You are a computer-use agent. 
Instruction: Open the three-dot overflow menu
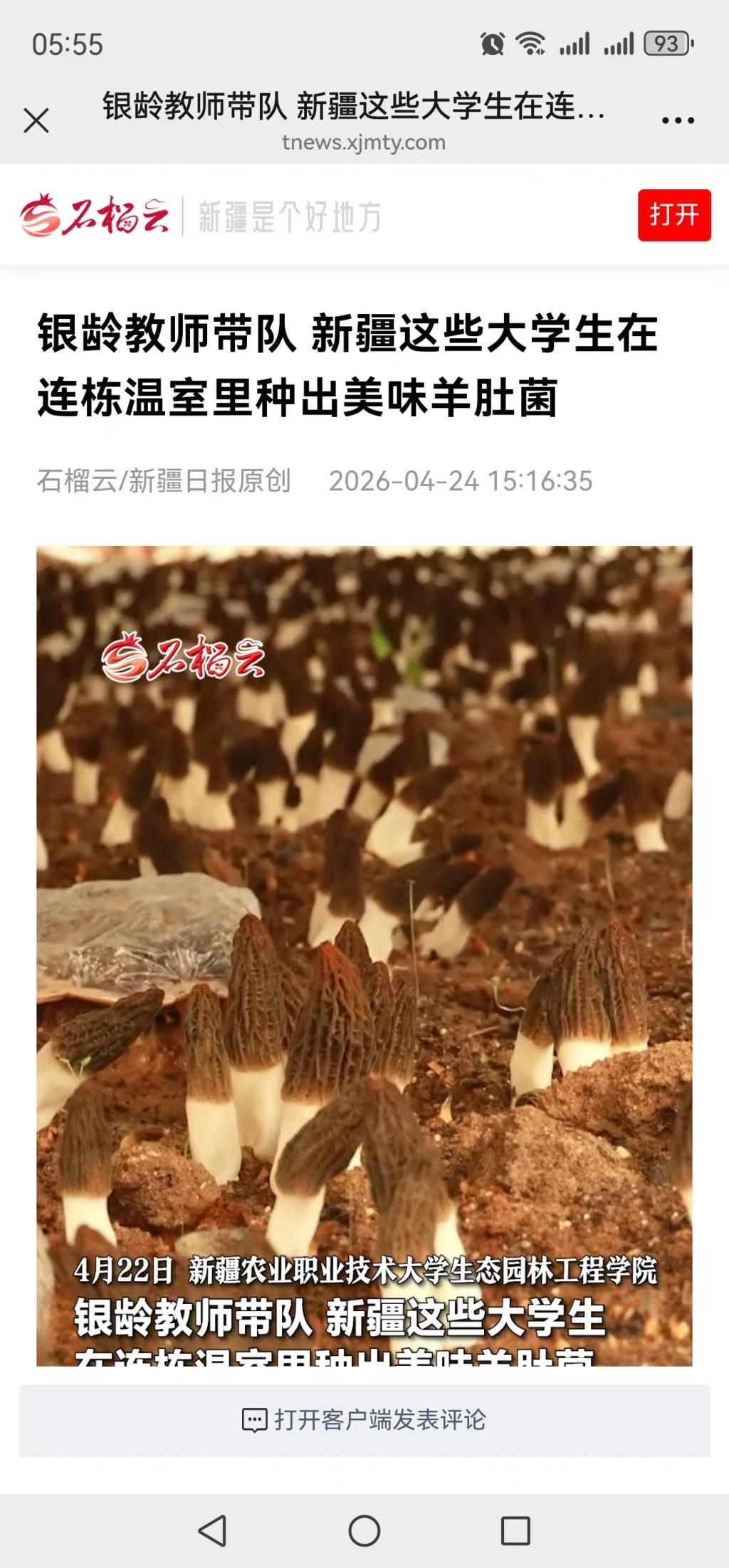678,120
